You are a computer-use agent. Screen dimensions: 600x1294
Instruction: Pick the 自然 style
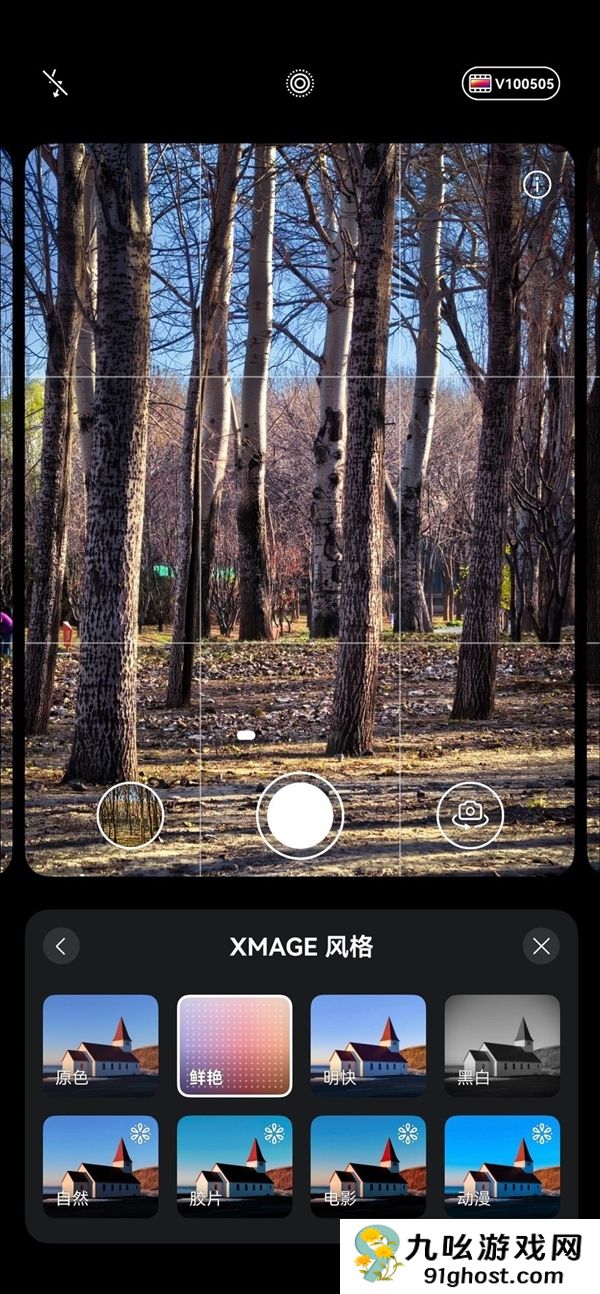click(100, 1166)
